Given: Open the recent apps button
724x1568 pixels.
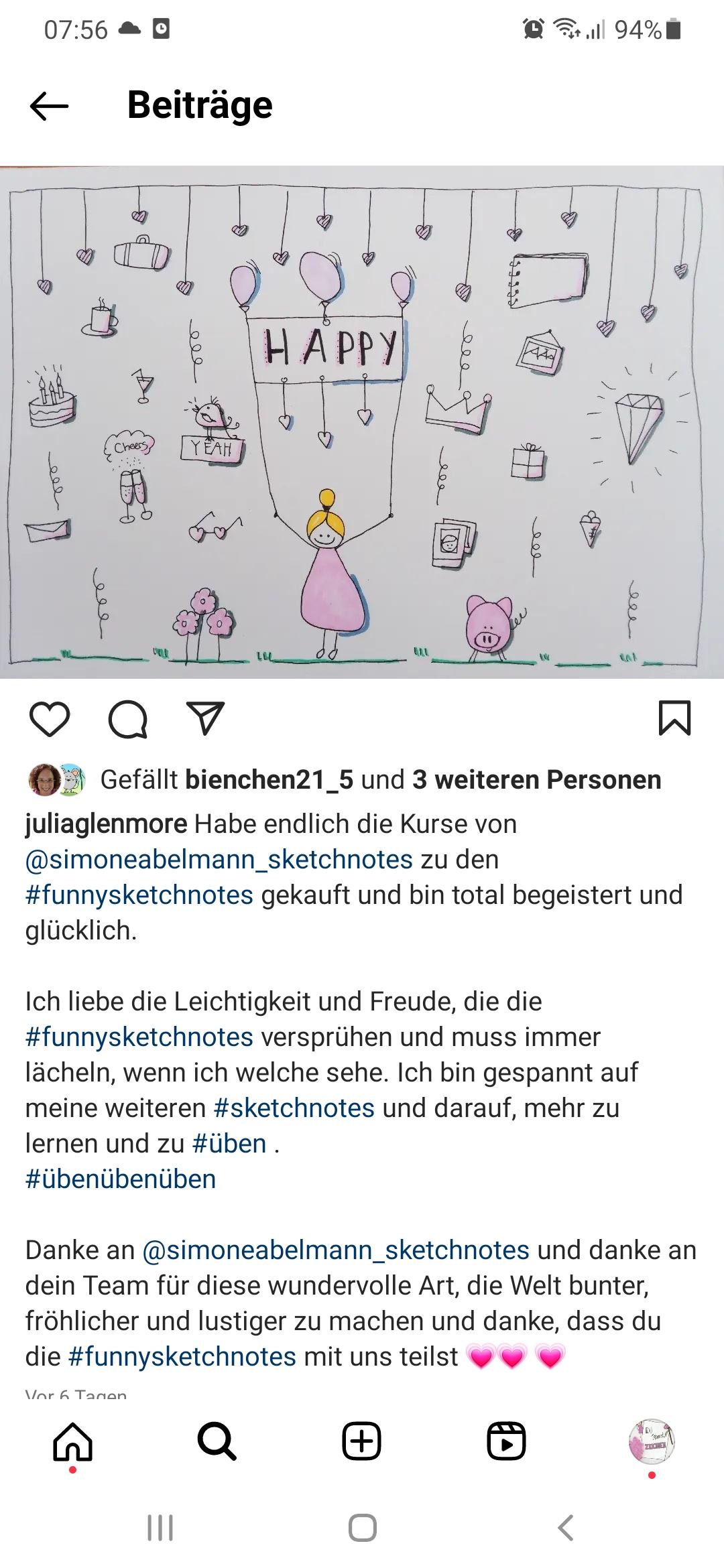Looking at the screenshot, I should (160, 1528).
